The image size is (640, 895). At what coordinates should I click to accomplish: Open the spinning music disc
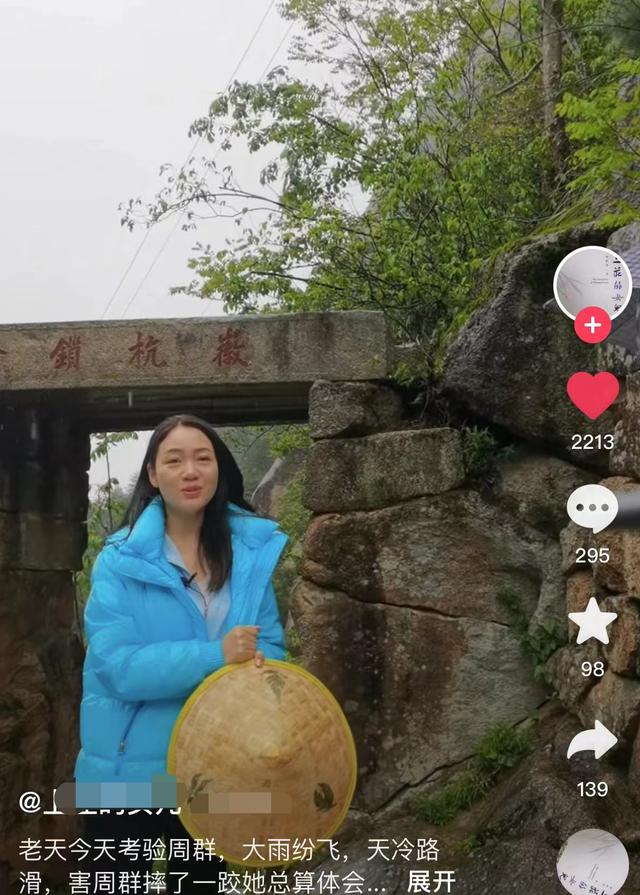point(592,862)
